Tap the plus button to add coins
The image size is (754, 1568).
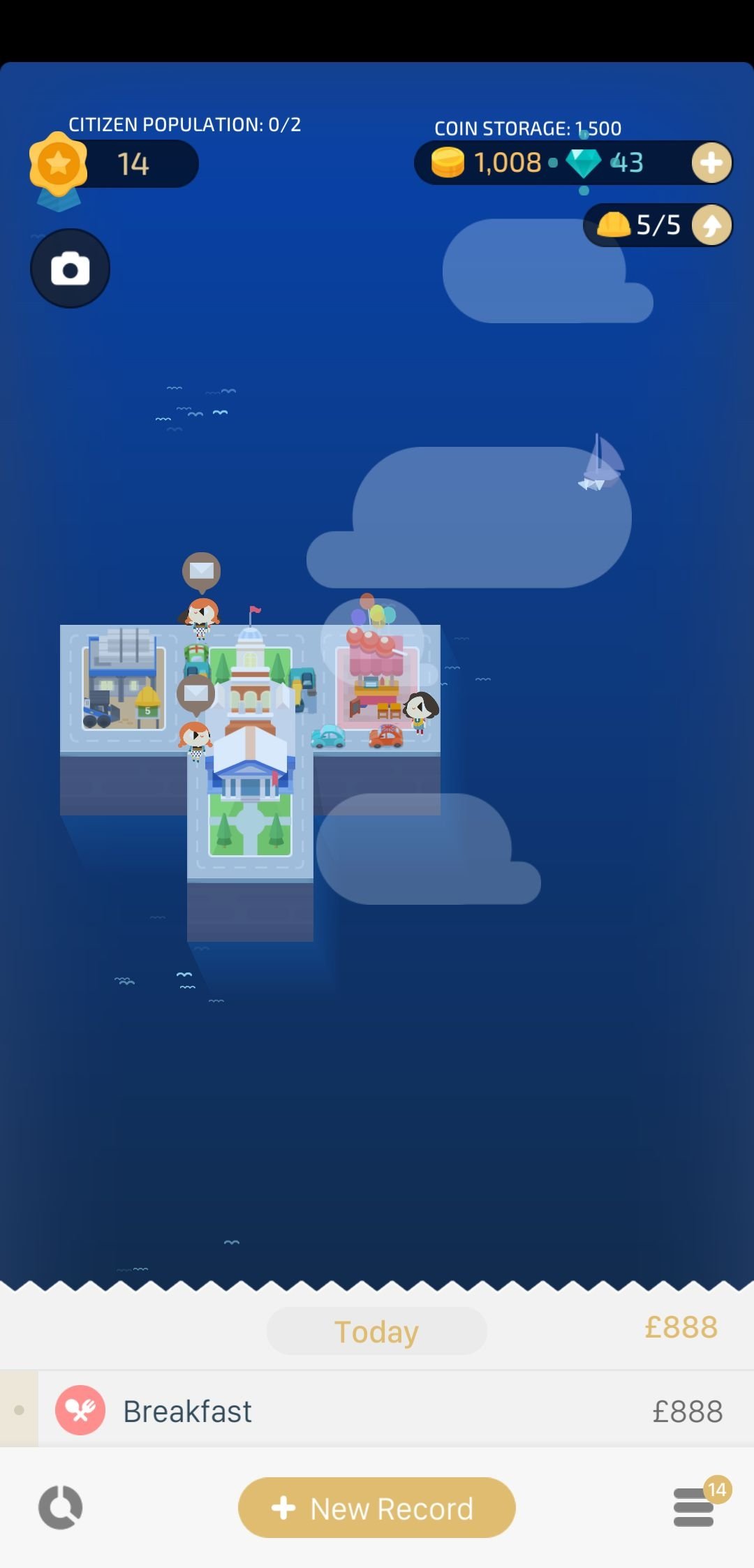point(711,163)
